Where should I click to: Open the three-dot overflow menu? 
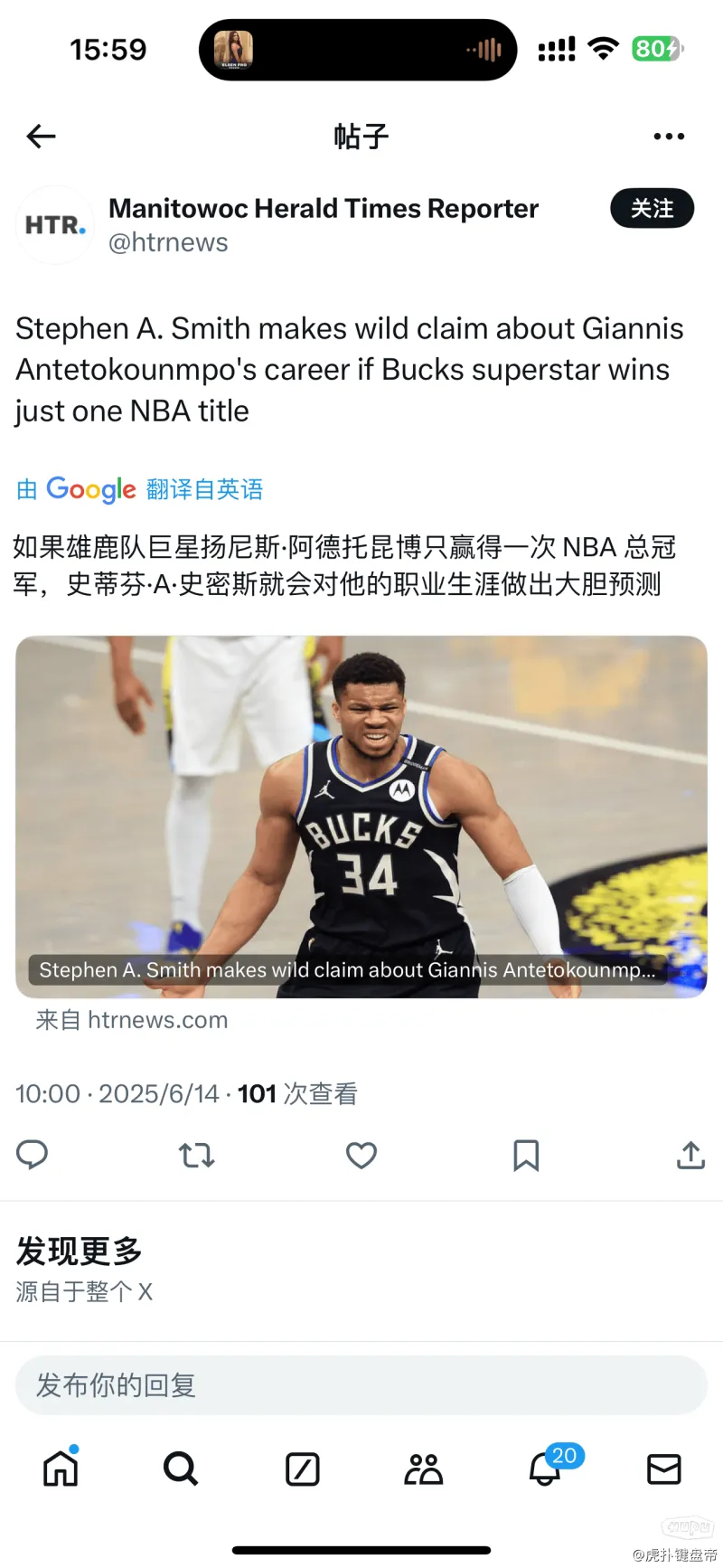coord(669,137)
